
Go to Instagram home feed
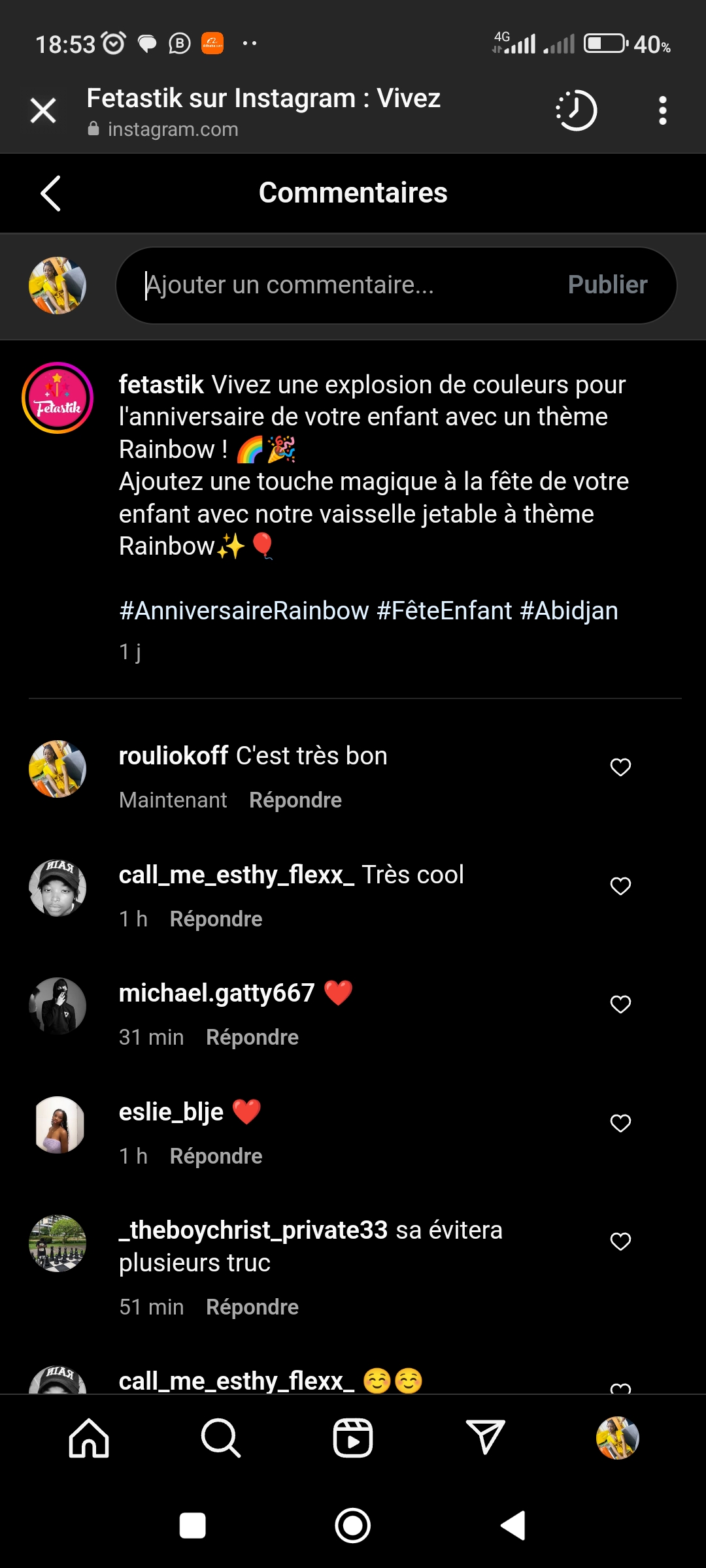tap(89, 1438)
